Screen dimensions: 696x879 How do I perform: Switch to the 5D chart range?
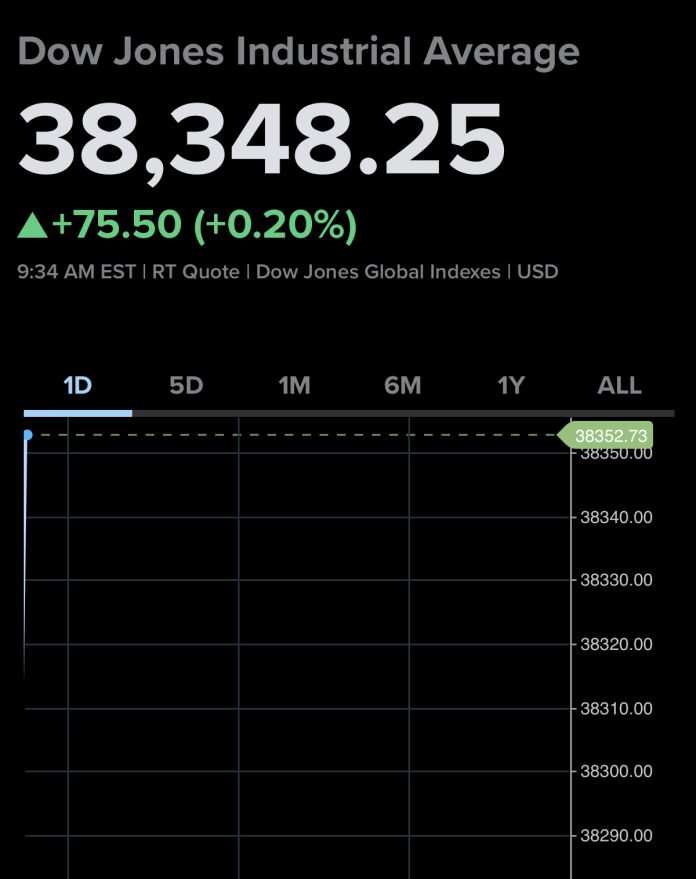(186, 385)
